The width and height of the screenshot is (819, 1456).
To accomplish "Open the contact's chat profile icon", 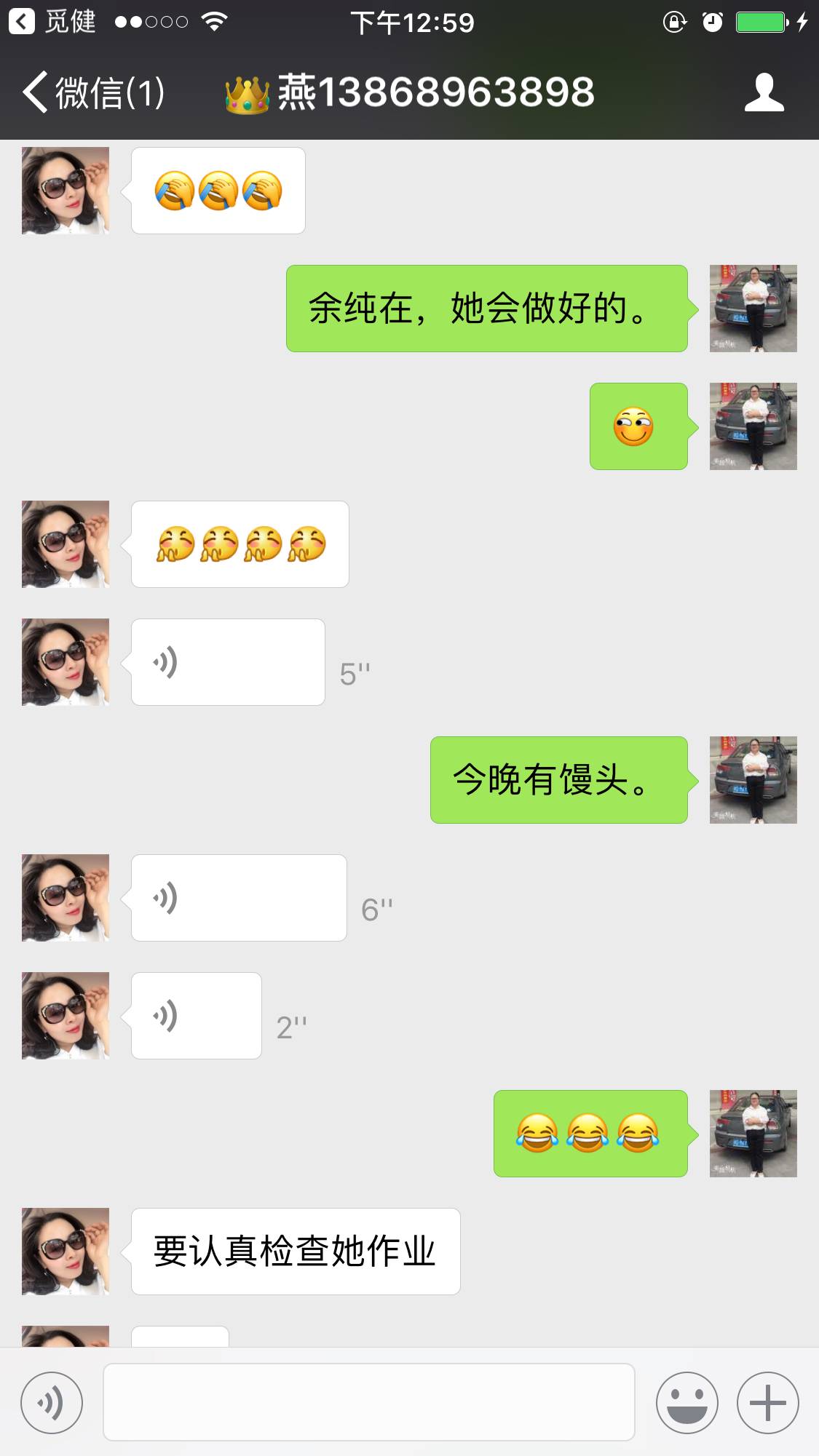I will (x=764, y=93).
